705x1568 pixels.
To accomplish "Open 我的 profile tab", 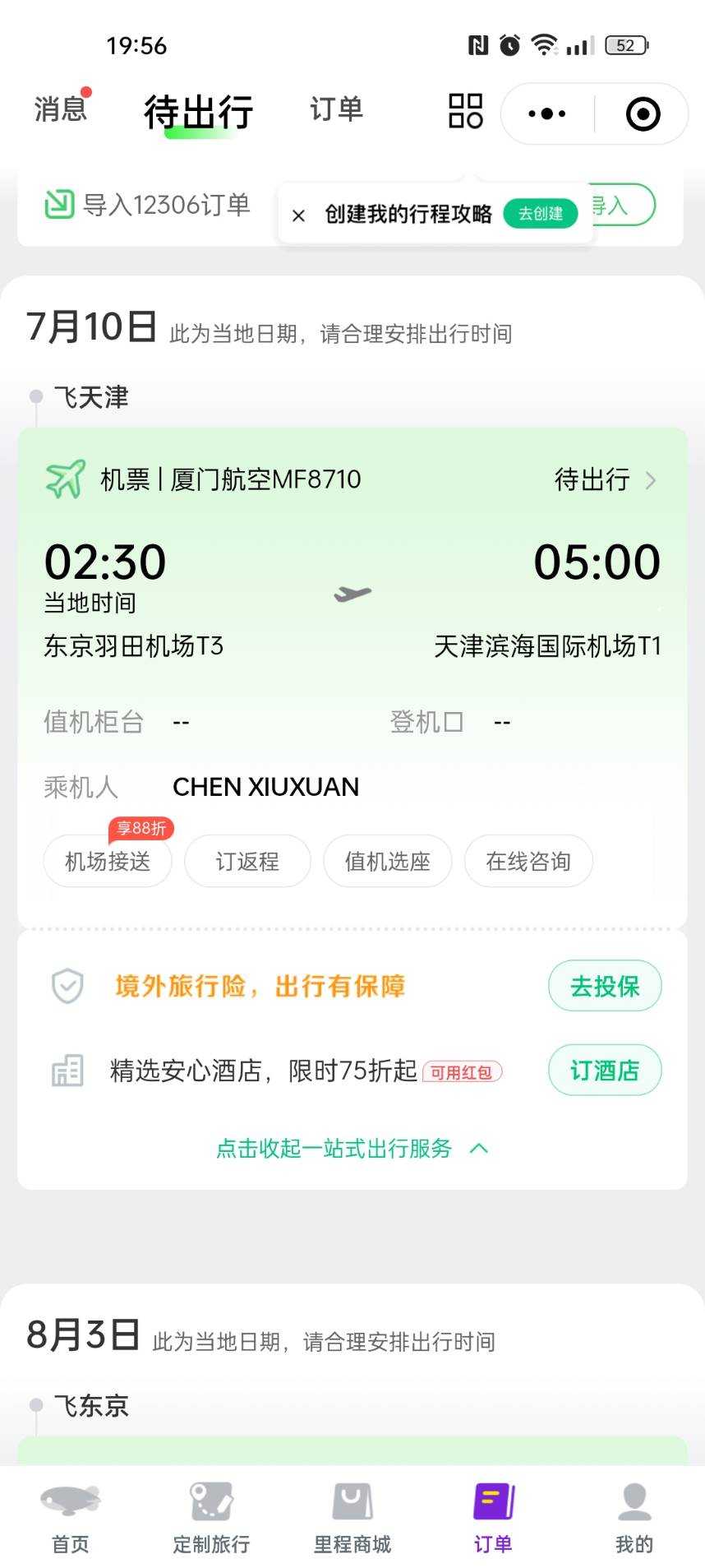I will (634, 1518).
